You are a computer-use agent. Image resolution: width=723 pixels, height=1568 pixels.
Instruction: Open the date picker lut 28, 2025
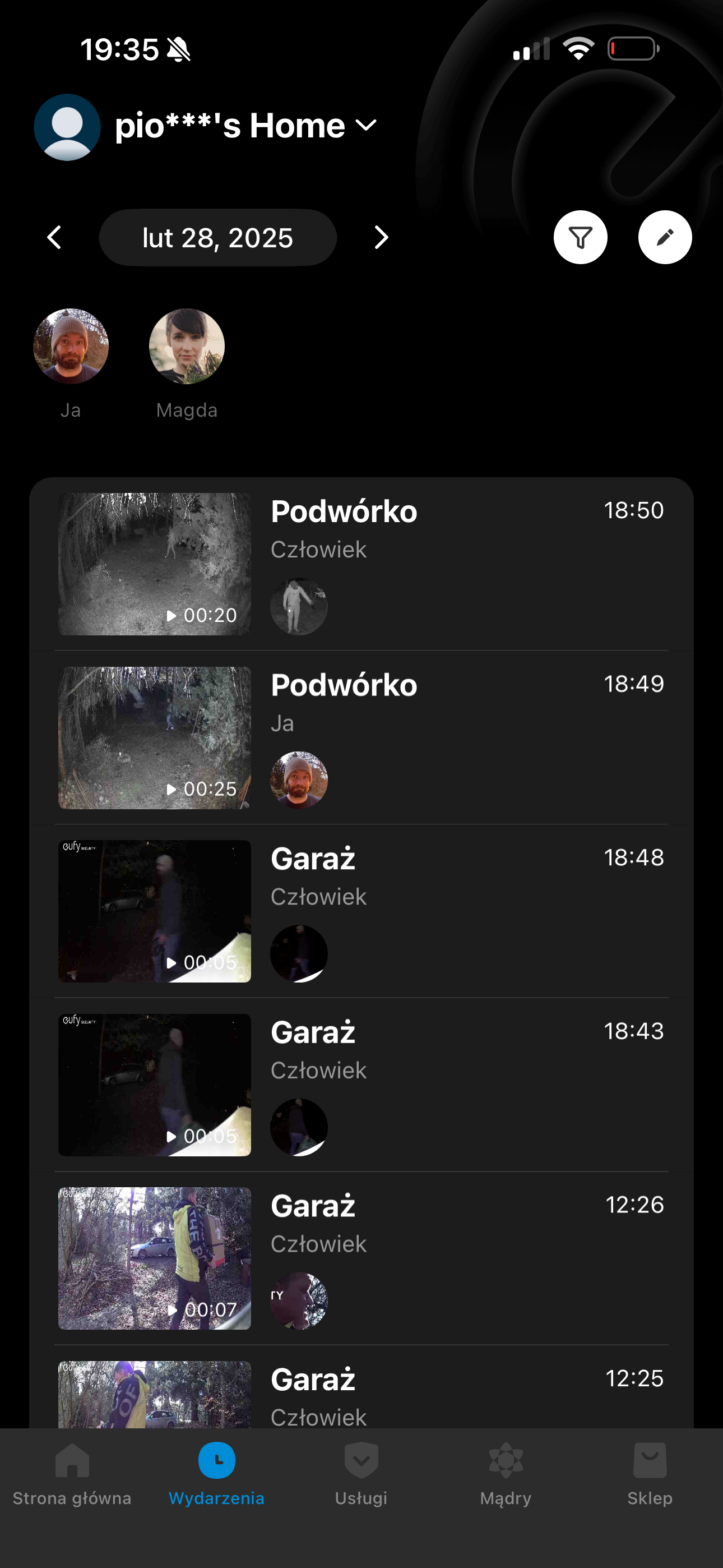(218, 237)
